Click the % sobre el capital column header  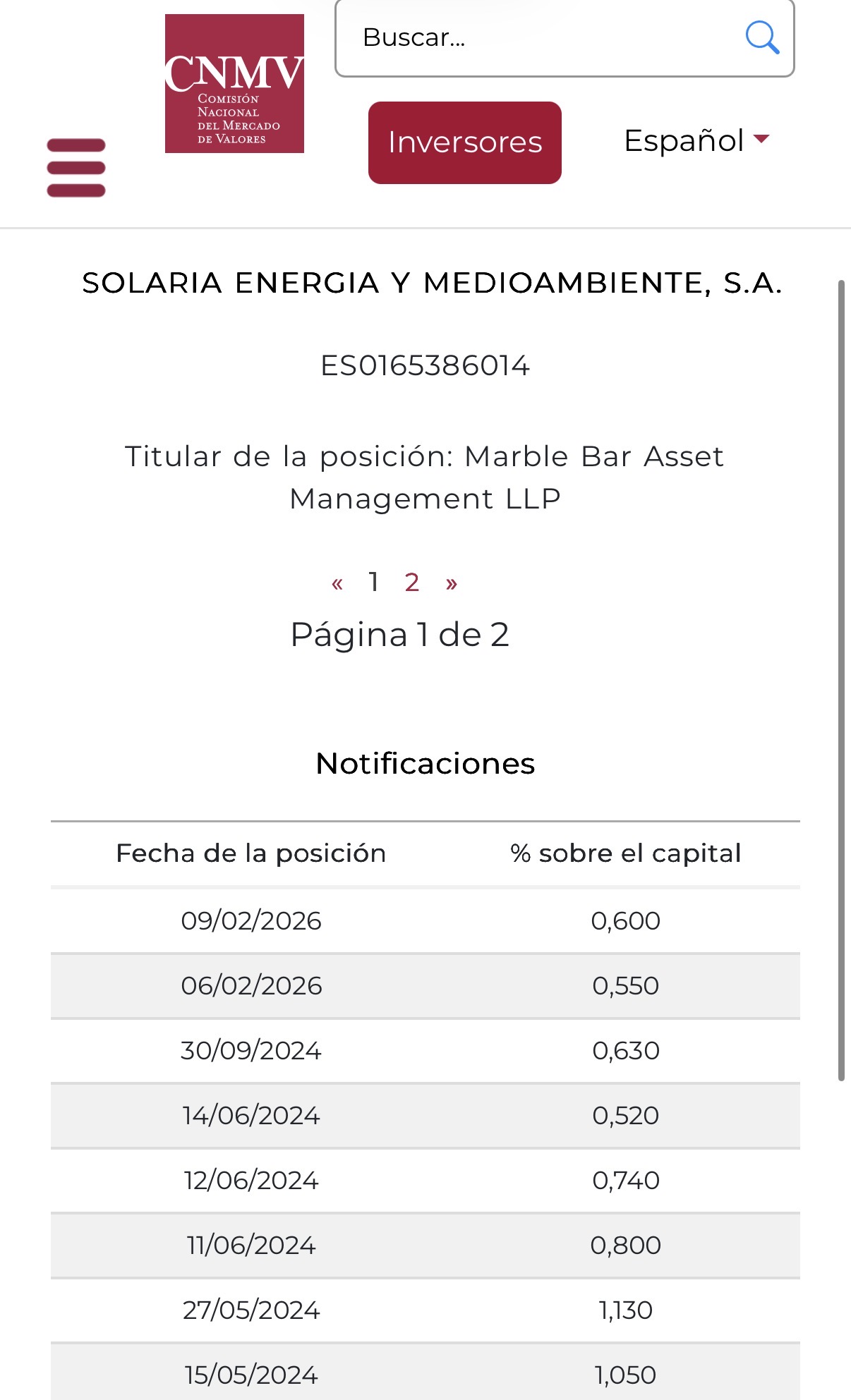point(624,853)
